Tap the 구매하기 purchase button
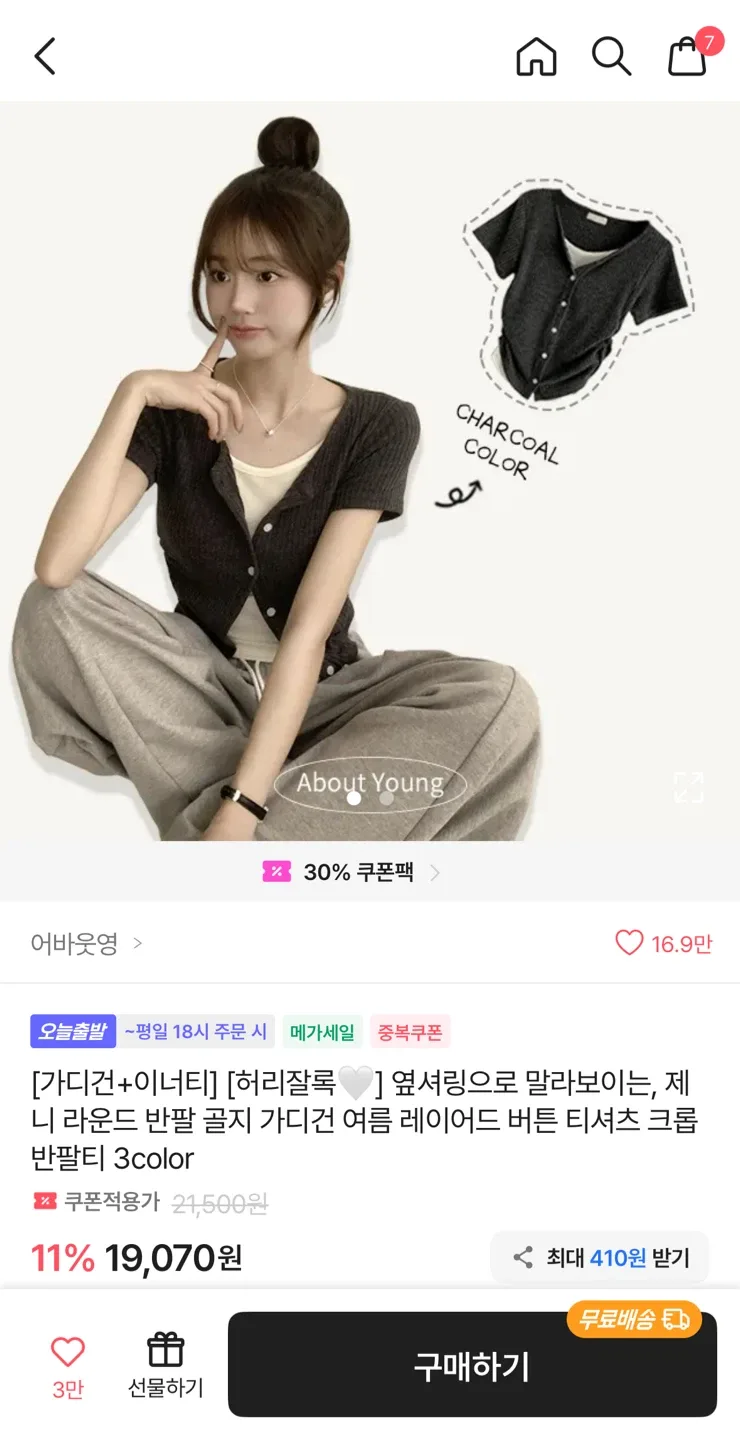Screen dimensions: 740x1440 click(472, 1365)
